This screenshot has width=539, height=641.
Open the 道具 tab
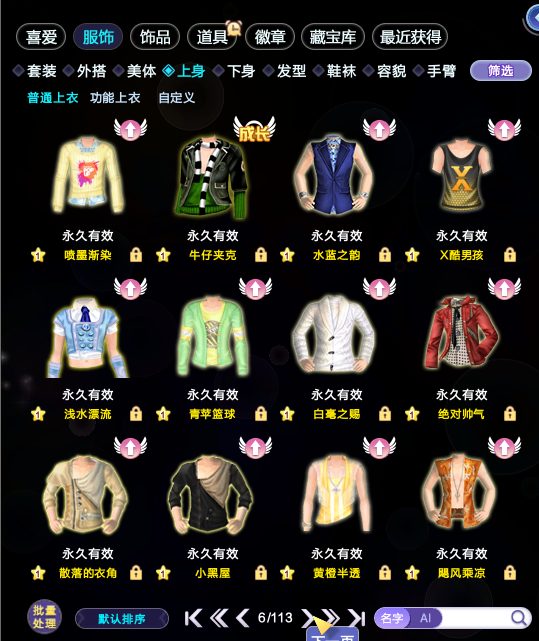tap(212, 37)
